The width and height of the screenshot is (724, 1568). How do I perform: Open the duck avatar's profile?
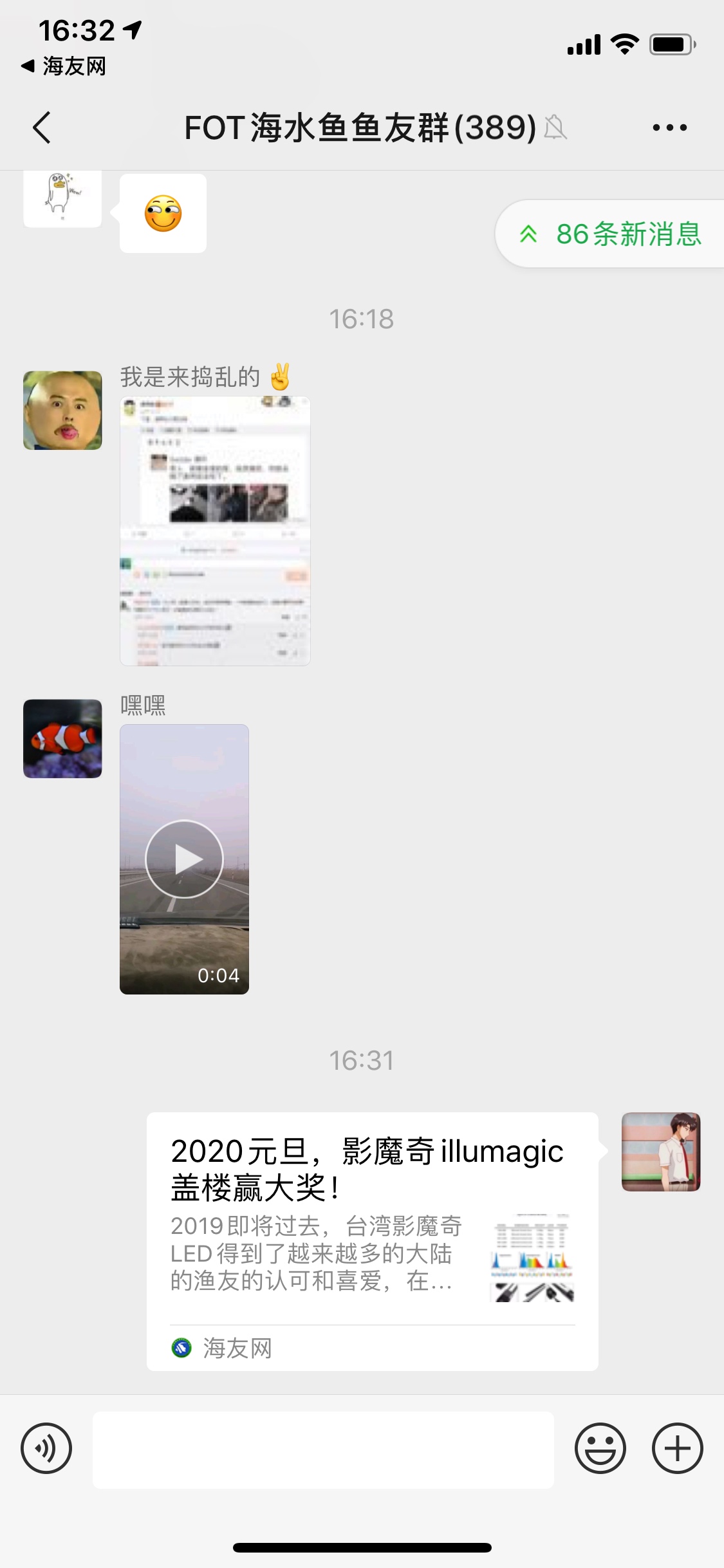pos(62,198)
